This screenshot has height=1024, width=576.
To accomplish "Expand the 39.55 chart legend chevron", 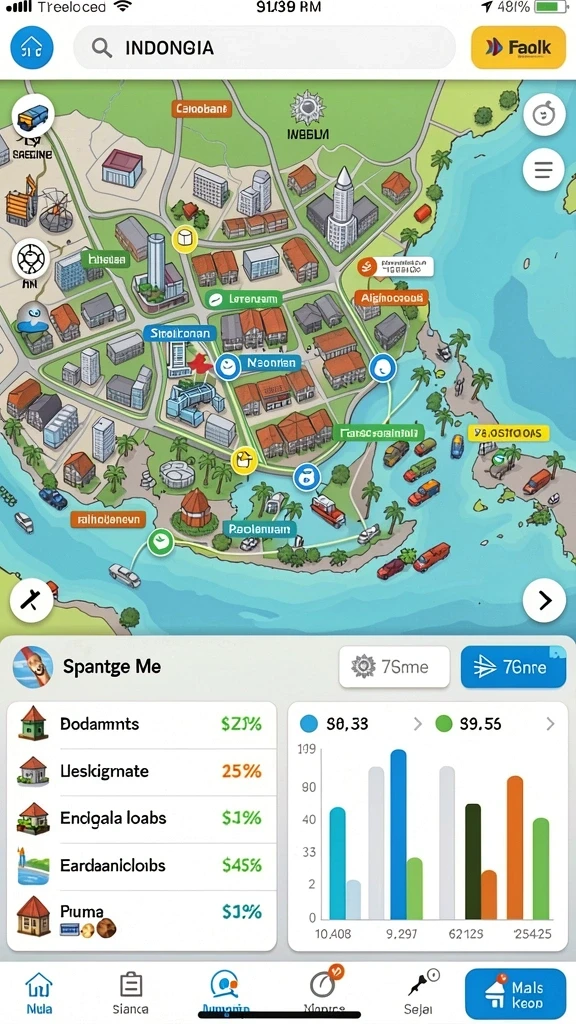I will (551, 724).
